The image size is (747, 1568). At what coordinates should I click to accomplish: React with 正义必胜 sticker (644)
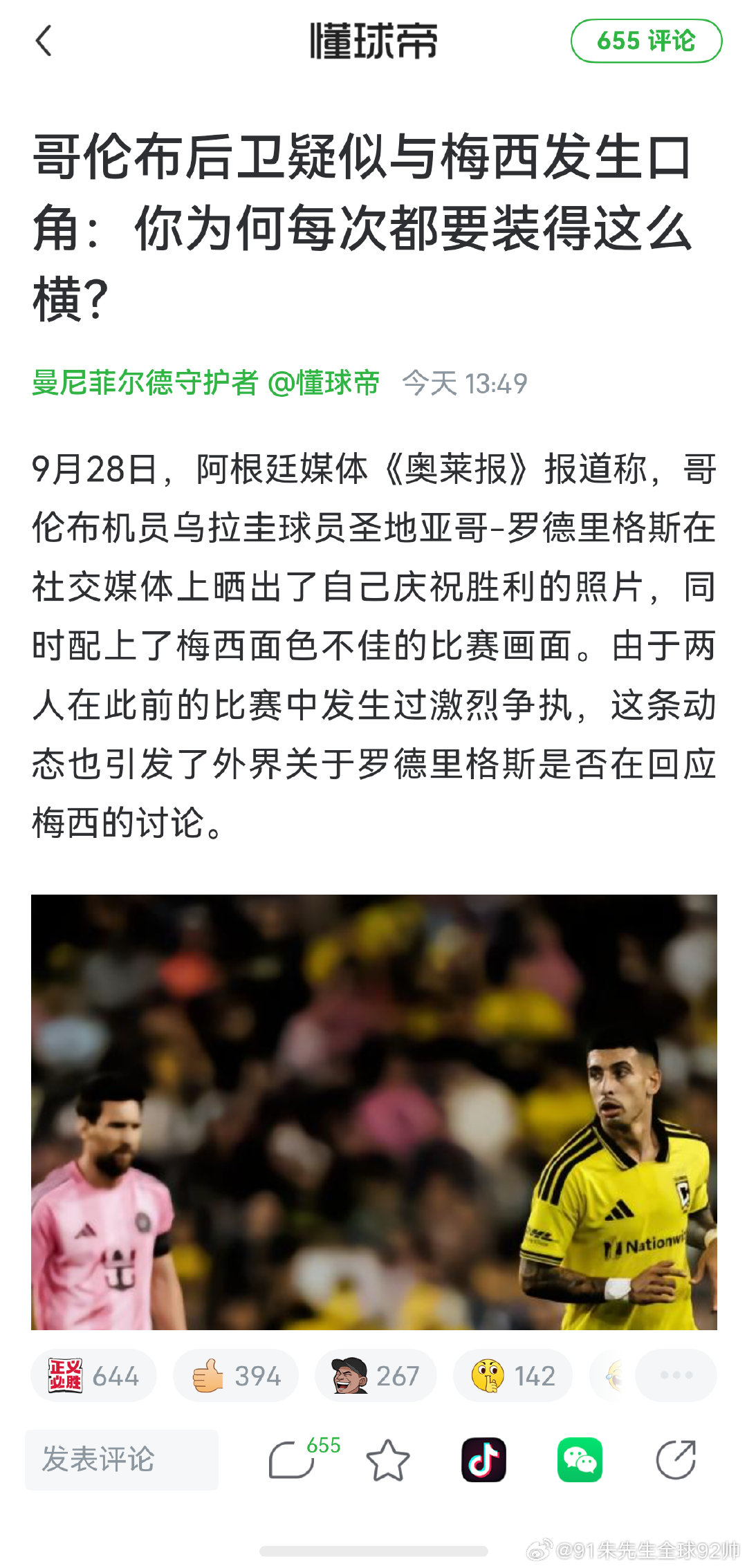click(x=93, y=1375)
